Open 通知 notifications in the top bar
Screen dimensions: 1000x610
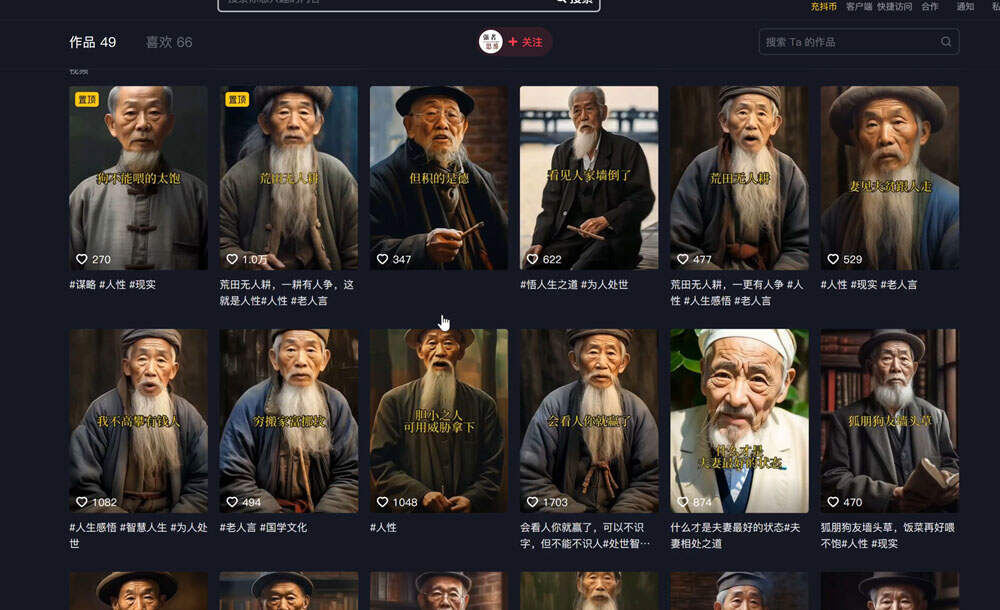[x=965, y=6]
